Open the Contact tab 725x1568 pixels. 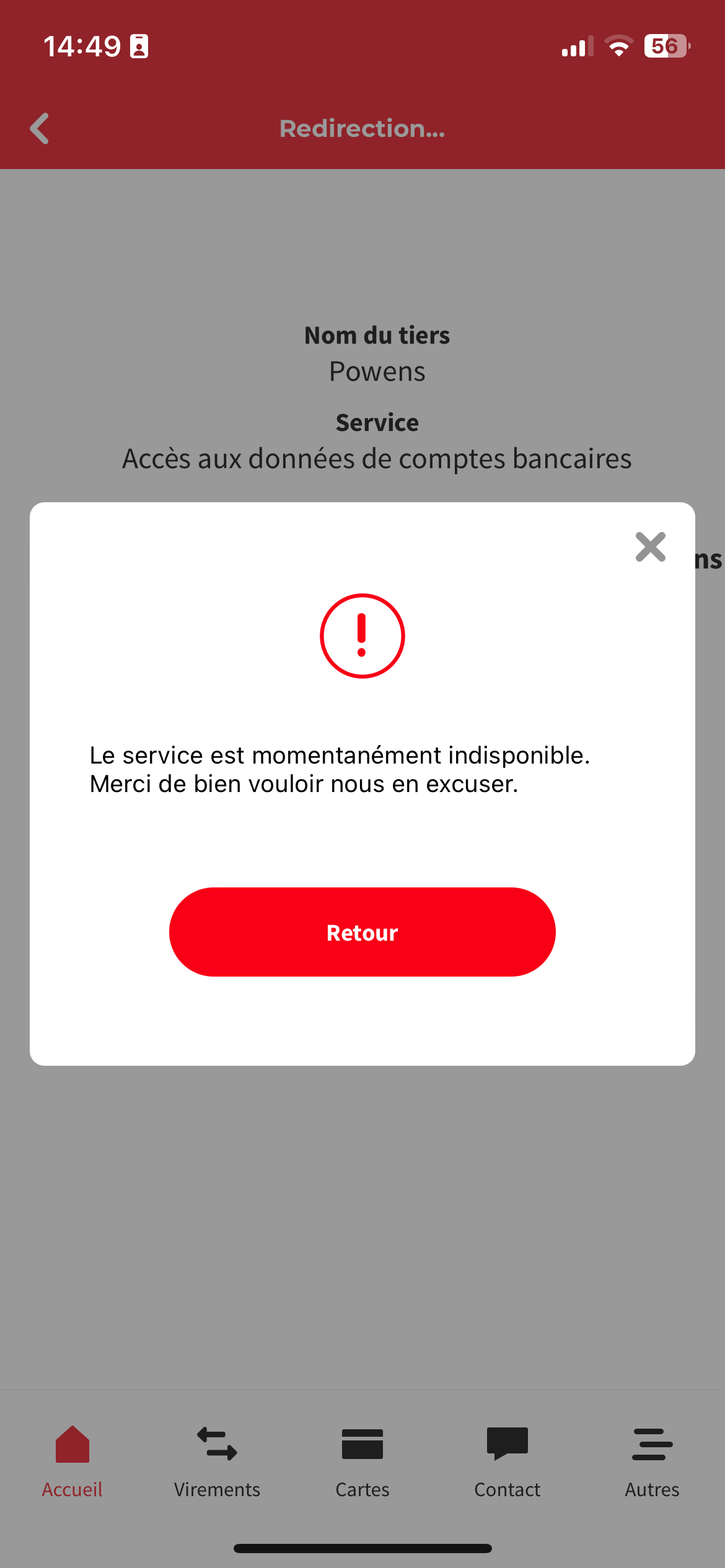click(507, 1462)
